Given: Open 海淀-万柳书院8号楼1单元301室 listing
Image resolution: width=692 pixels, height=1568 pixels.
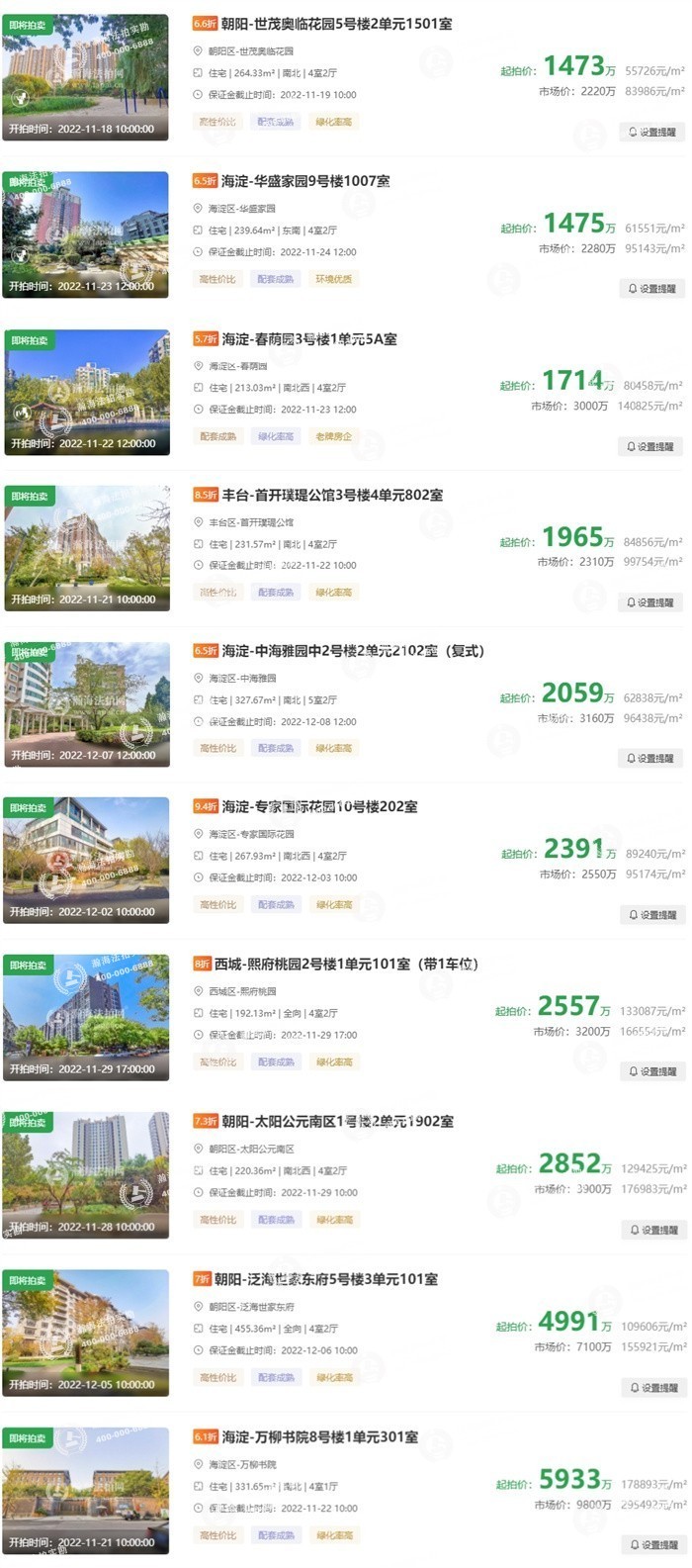Looking at the screenshot, I should coord(319,1437).
